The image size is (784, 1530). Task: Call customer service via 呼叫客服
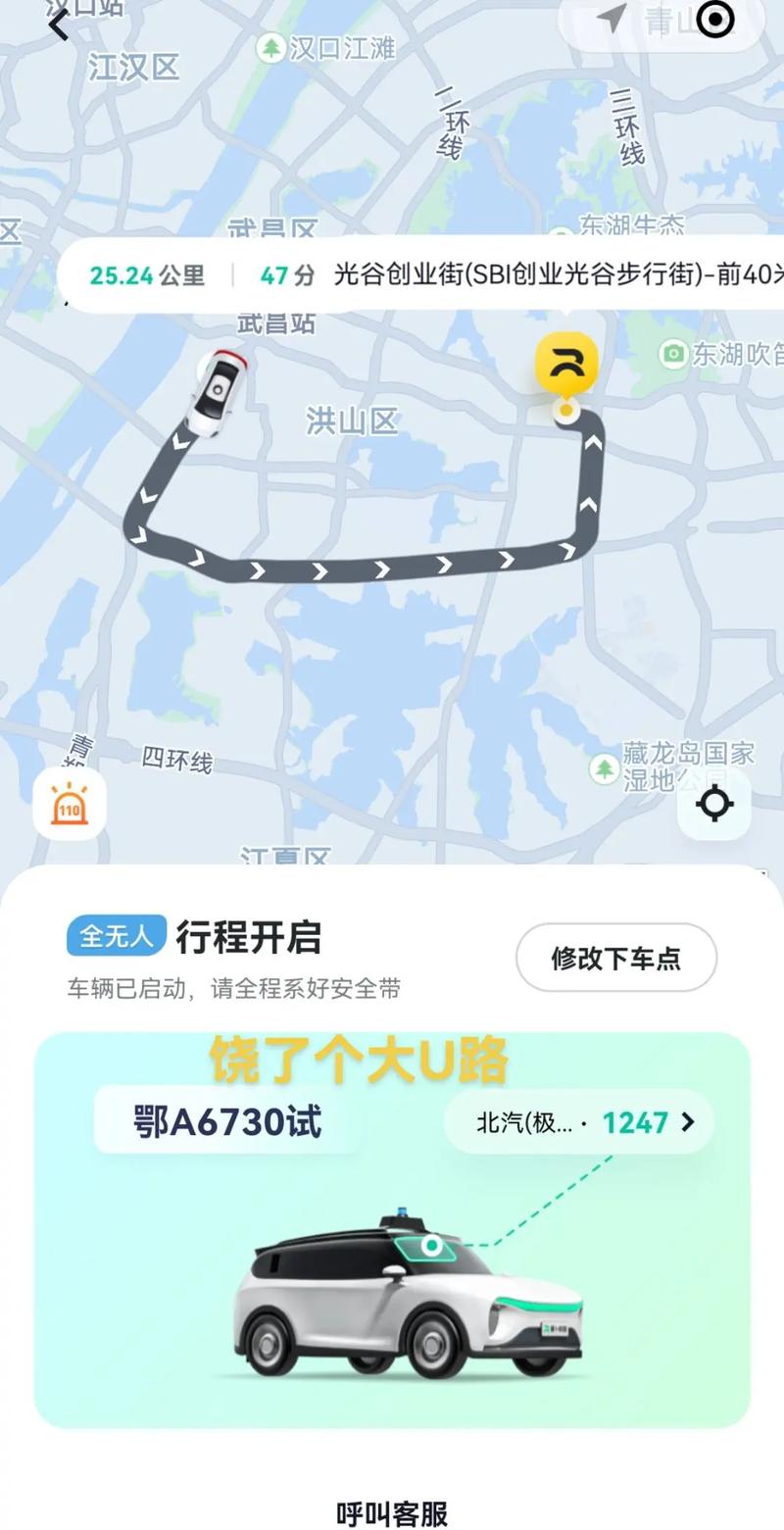point(392,1512)
